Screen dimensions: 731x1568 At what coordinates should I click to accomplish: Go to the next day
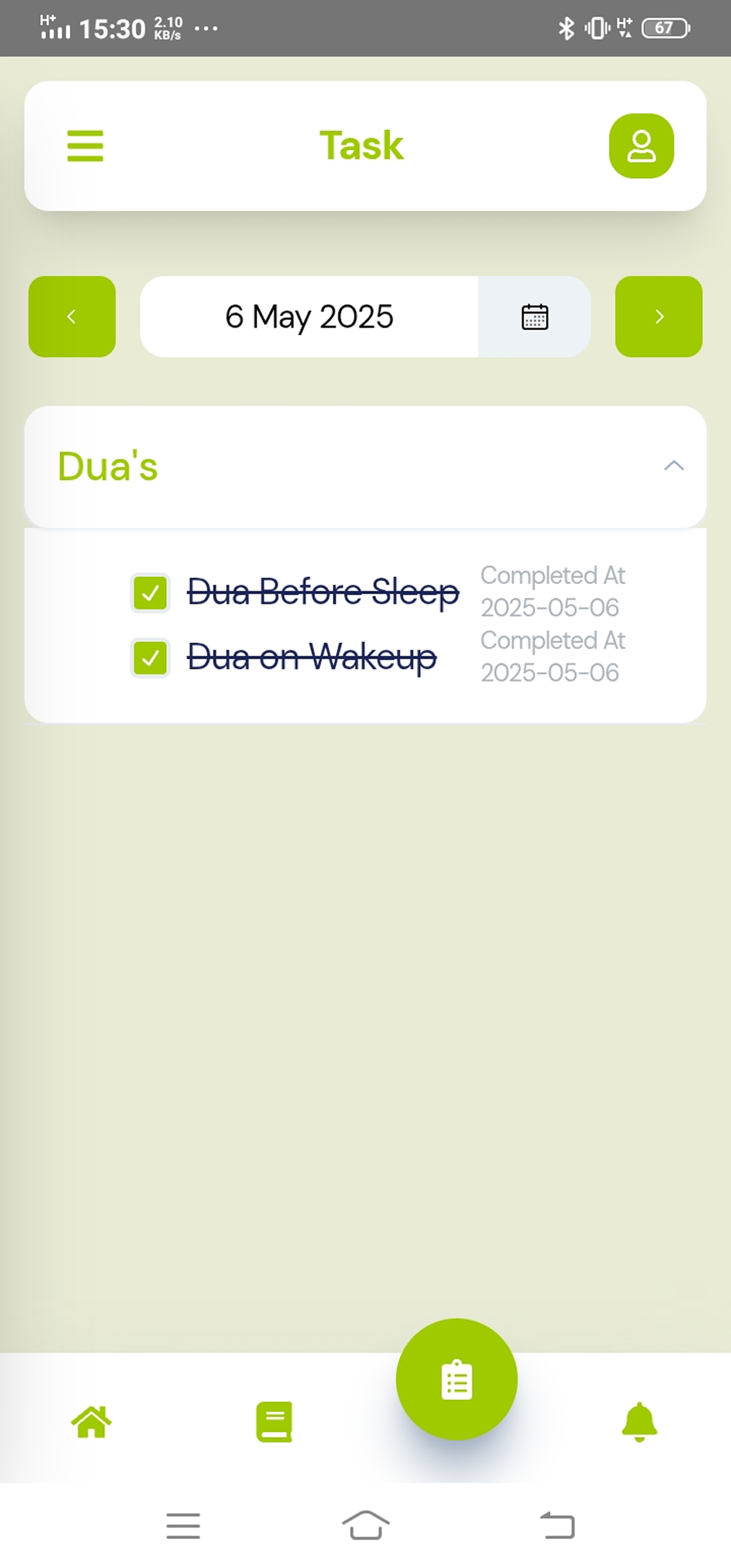[x=658, y=317]
